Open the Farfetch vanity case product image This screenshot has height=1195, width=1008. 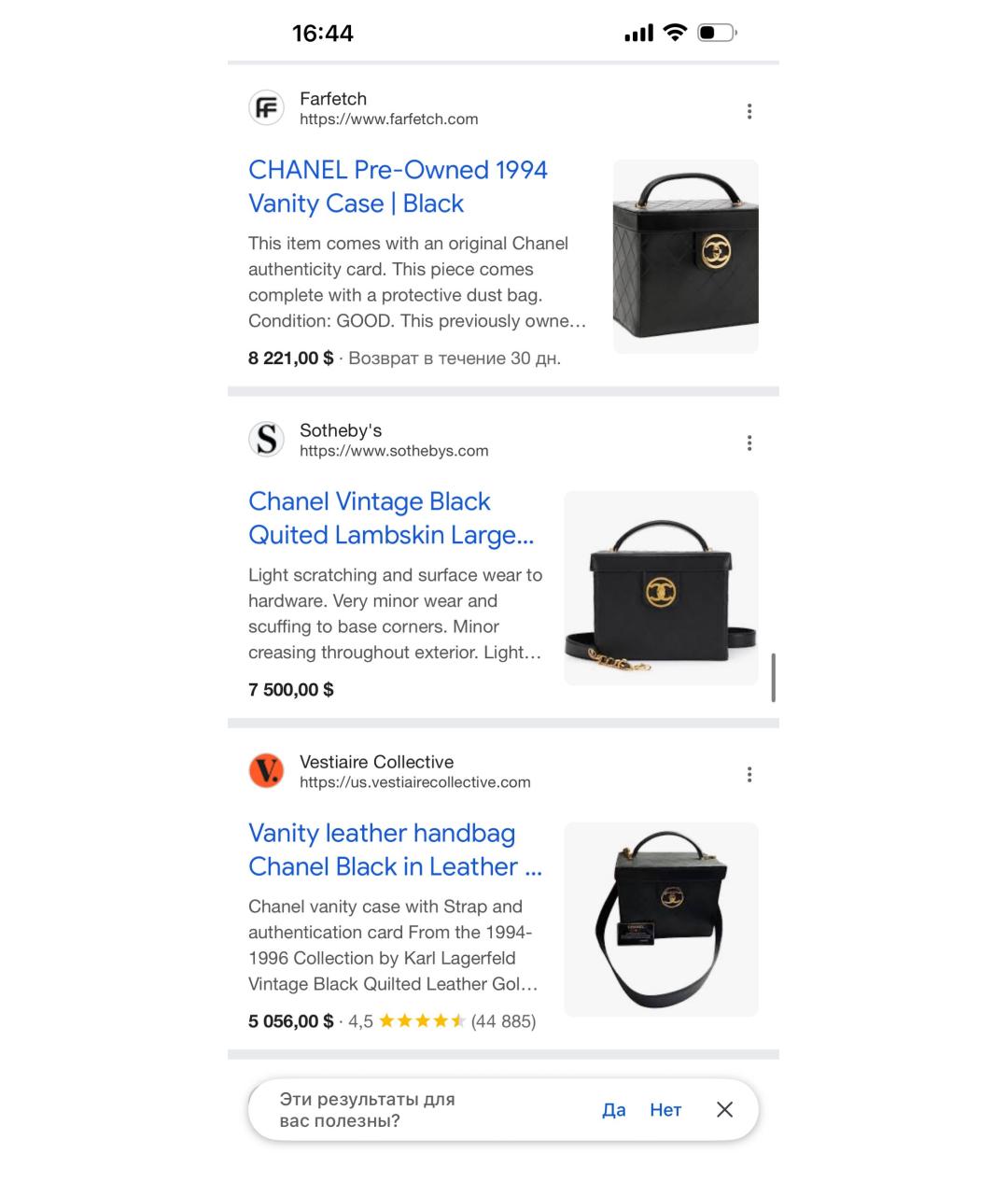[685, 257]
